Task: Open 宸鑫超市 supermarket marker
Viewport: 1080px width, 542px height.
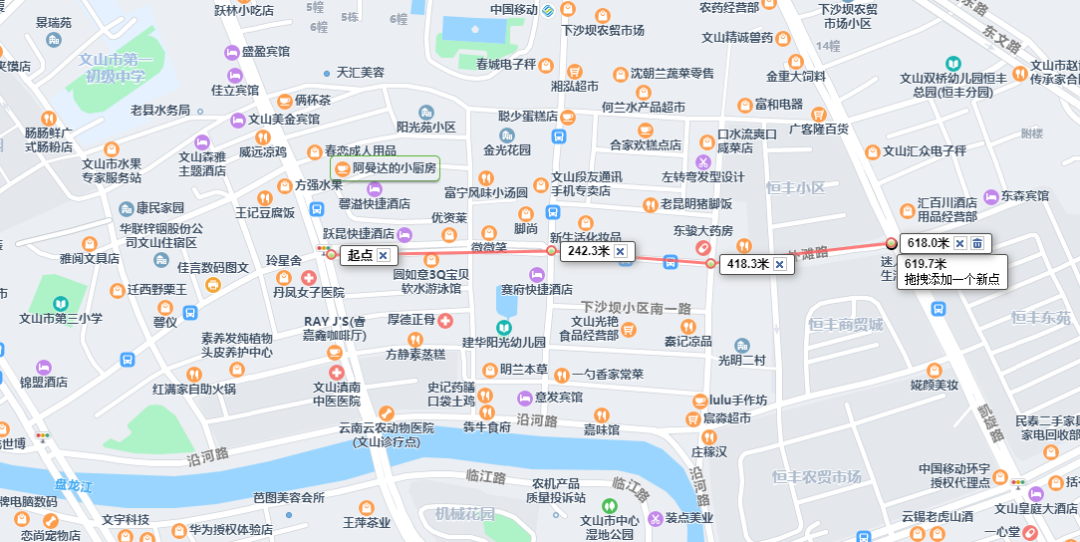Action: [693, 418]
